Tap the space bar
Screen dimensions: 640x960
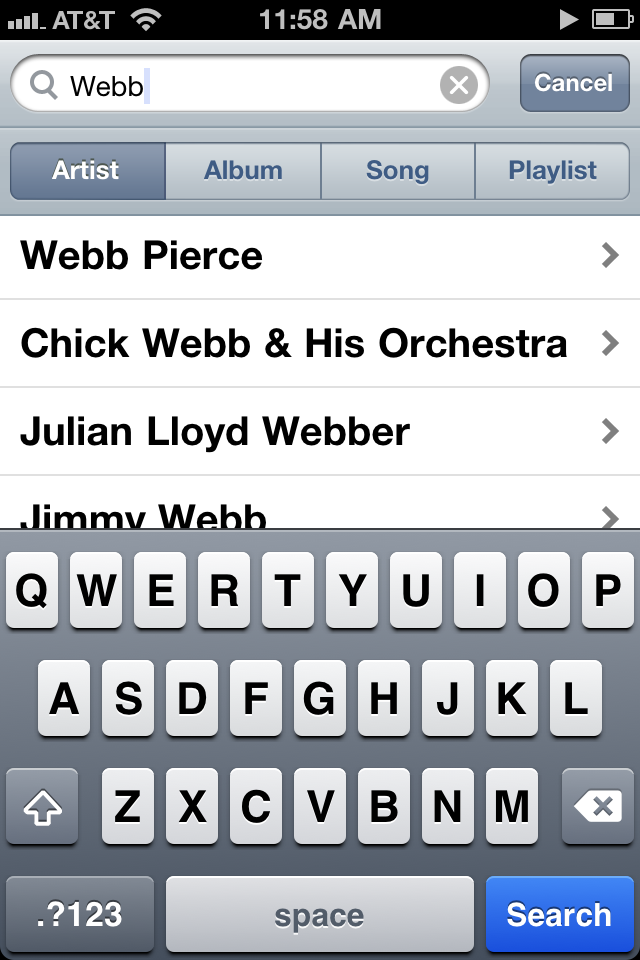(x=319, y=915)
